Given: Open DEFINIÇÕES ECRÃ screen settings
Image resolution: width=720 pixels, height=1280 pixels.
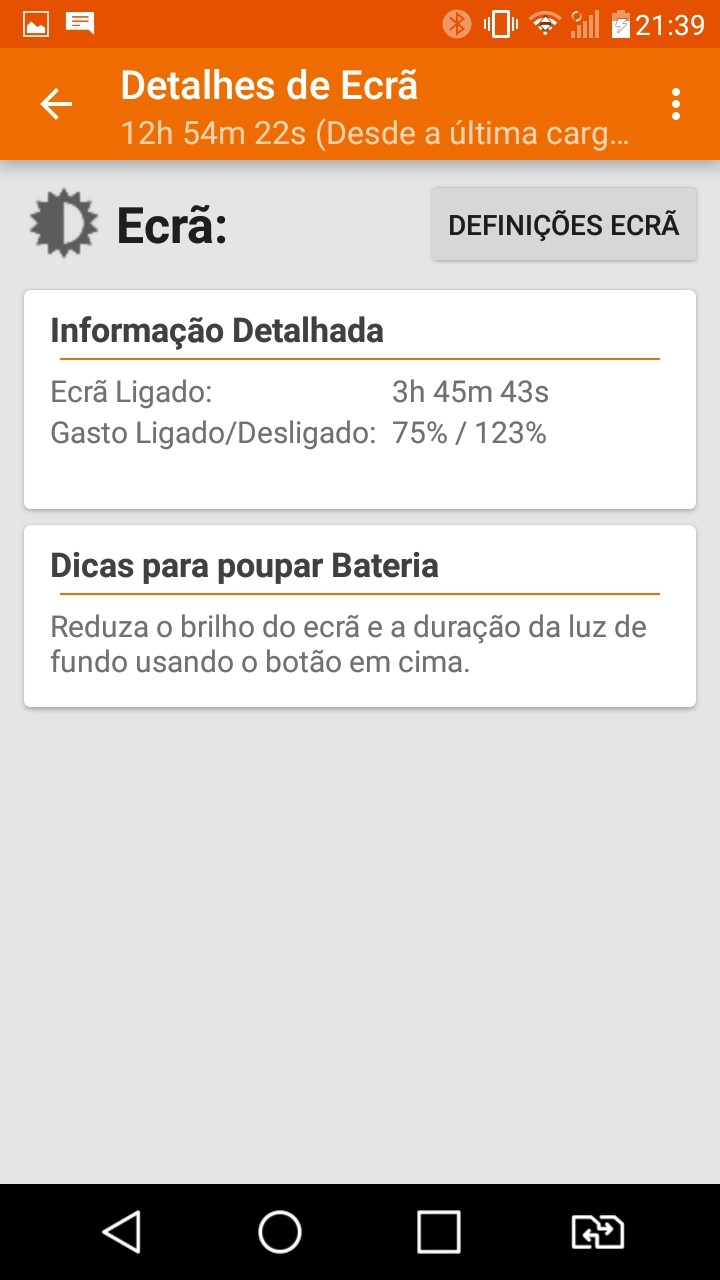Looking at the screenshot, I should (x=564, y=225).
